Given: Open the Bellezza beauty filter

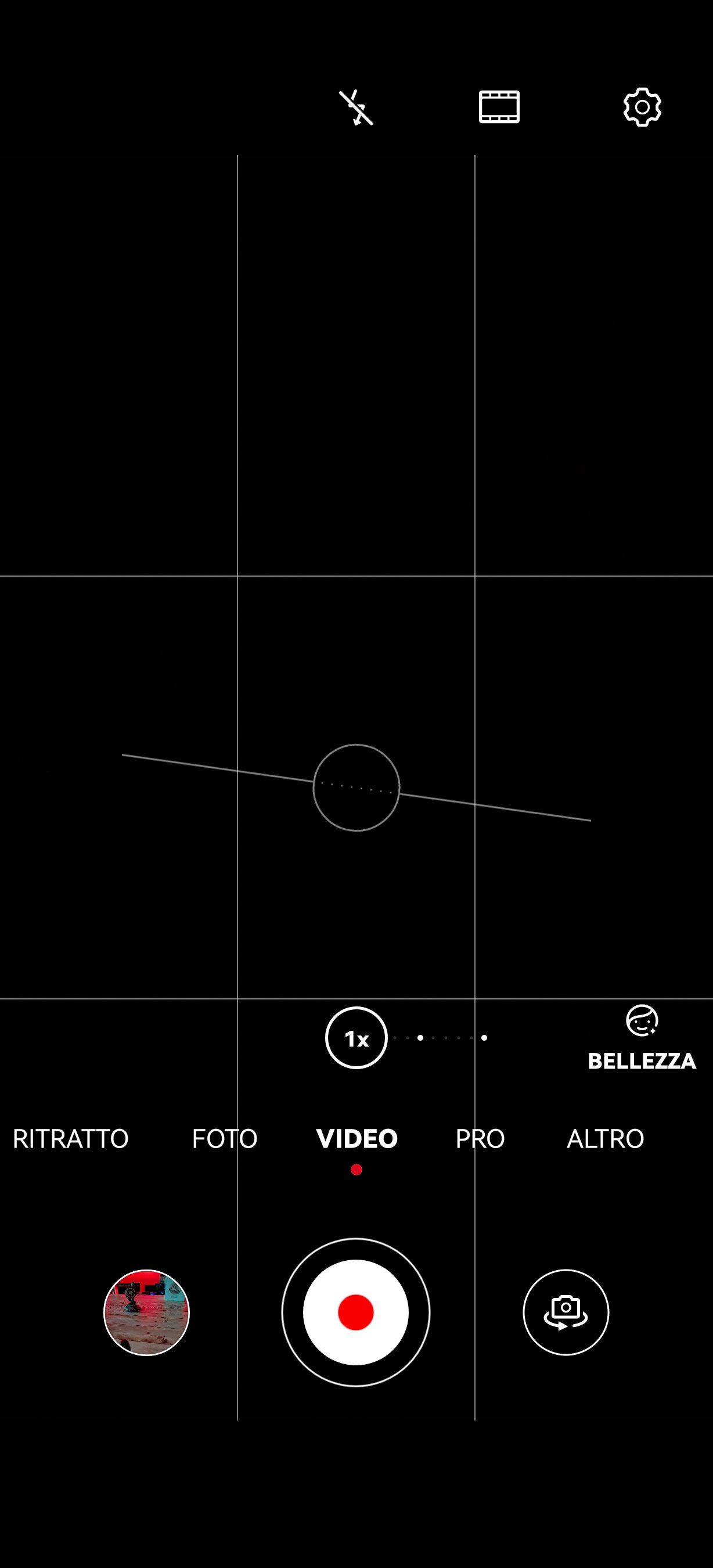Looking at the screenshot, I should coord(642,1038).
